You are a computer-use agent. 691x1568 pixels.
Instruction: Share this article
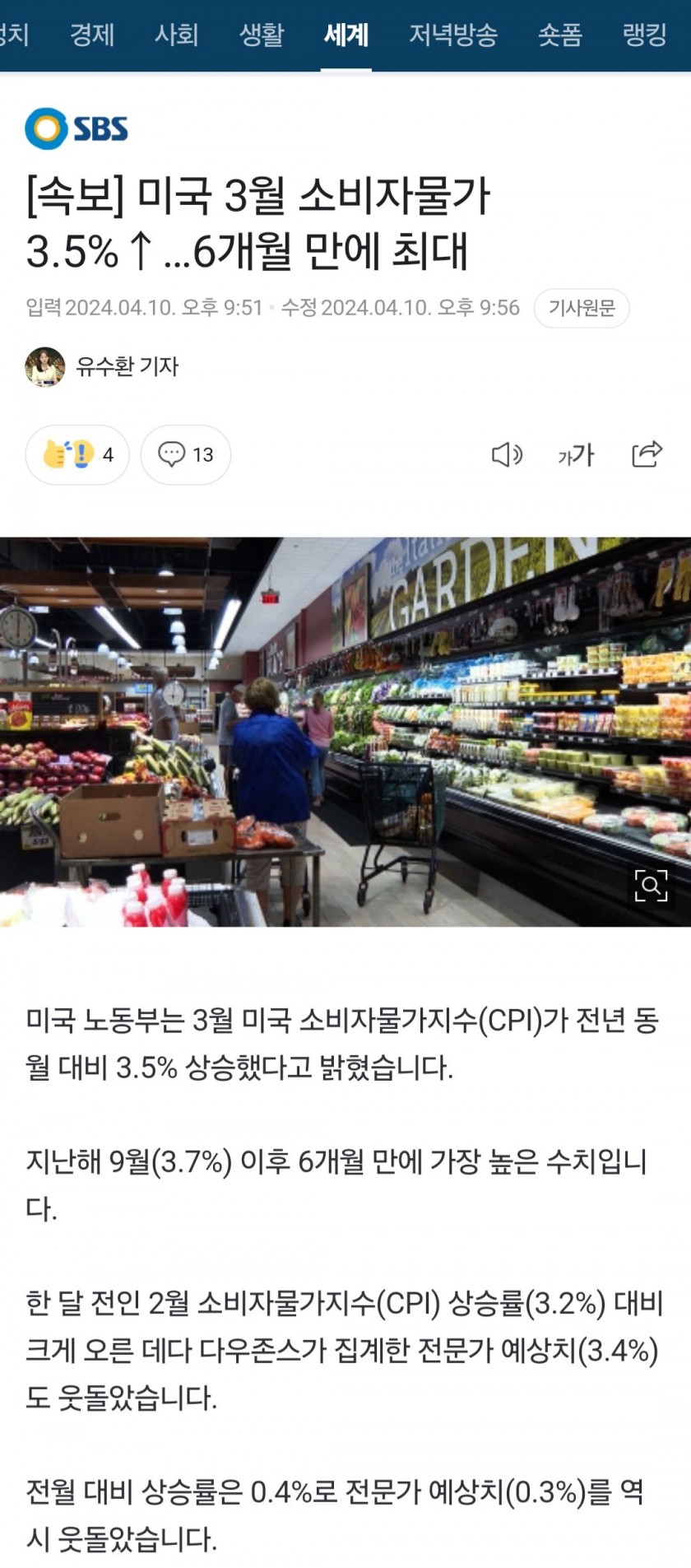point(647,454)
